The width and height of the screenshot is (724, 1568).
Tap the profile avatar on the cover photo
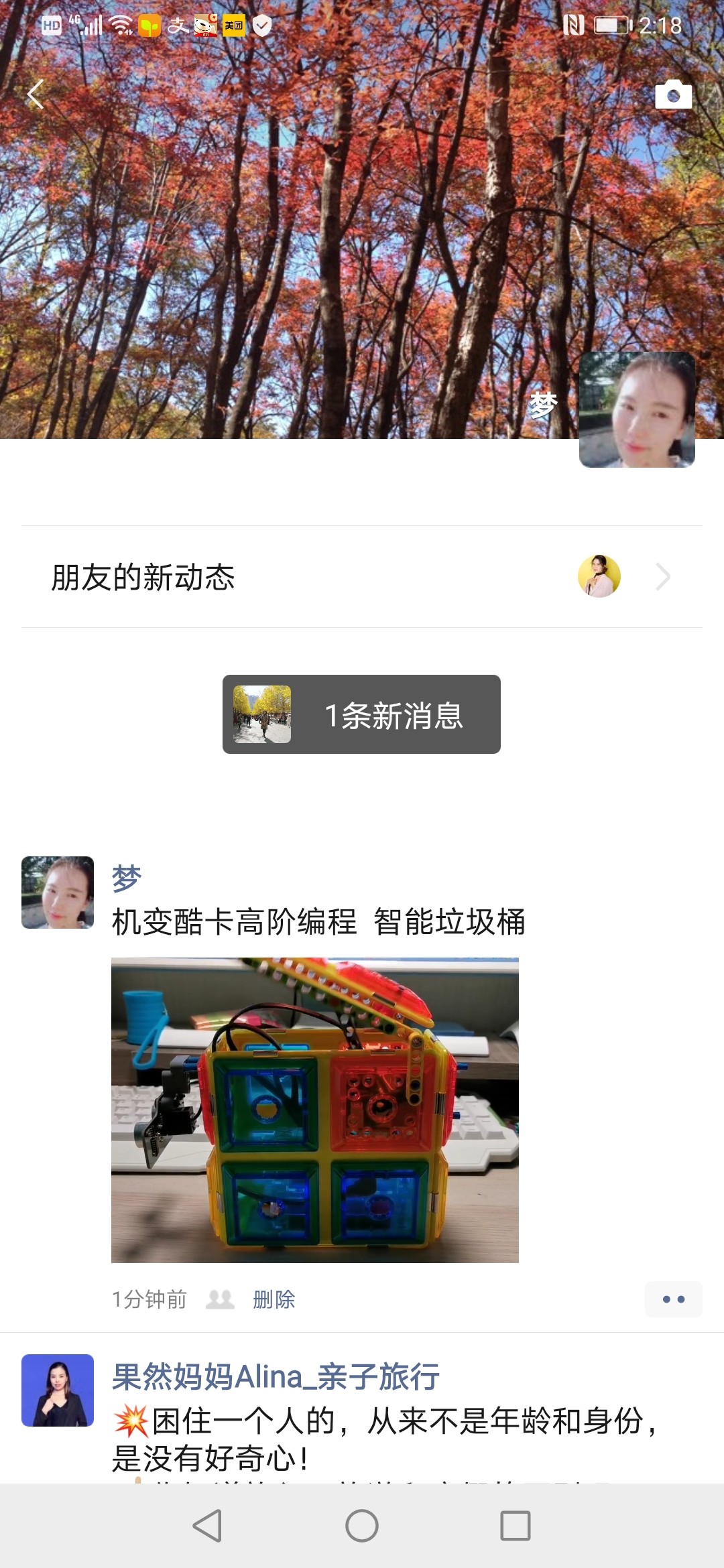(636, 409)
